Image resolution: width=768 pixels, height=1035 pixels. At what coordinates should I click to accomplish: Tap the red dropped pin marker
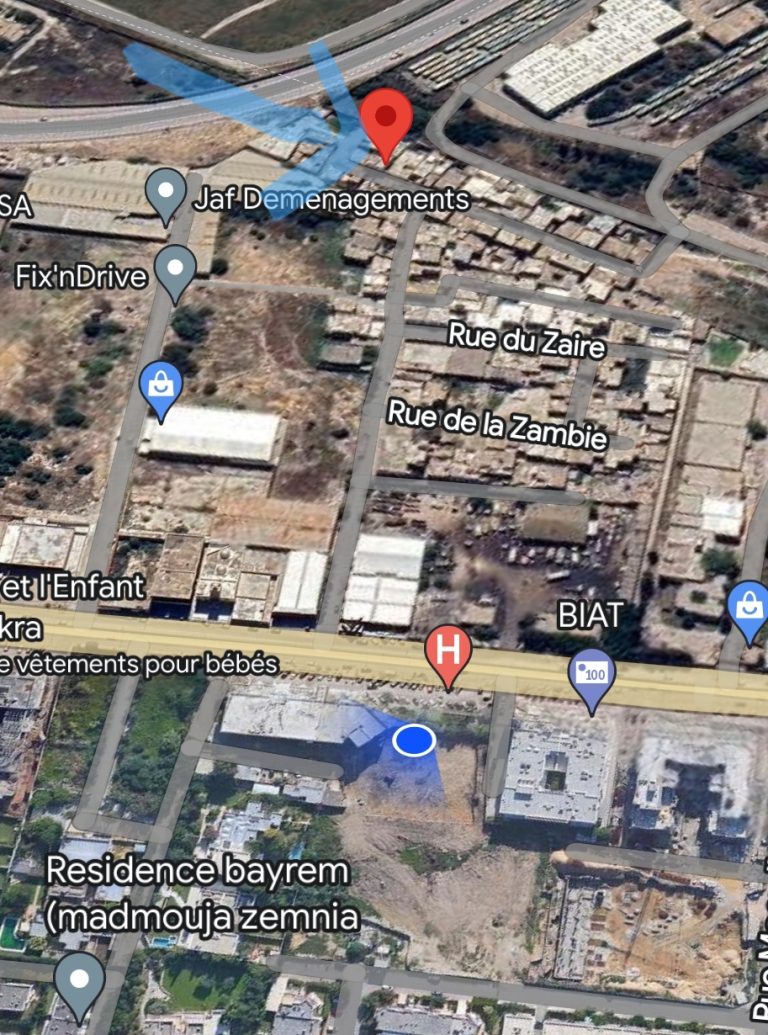click(x=386, y=120)
